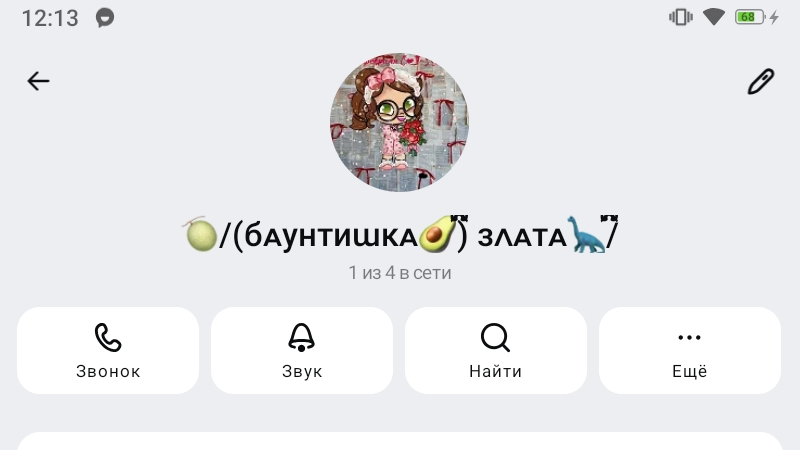This screenshot has height=450, width=800.
Task: Start a call with the Звонок button
Action: pos(108,350)
